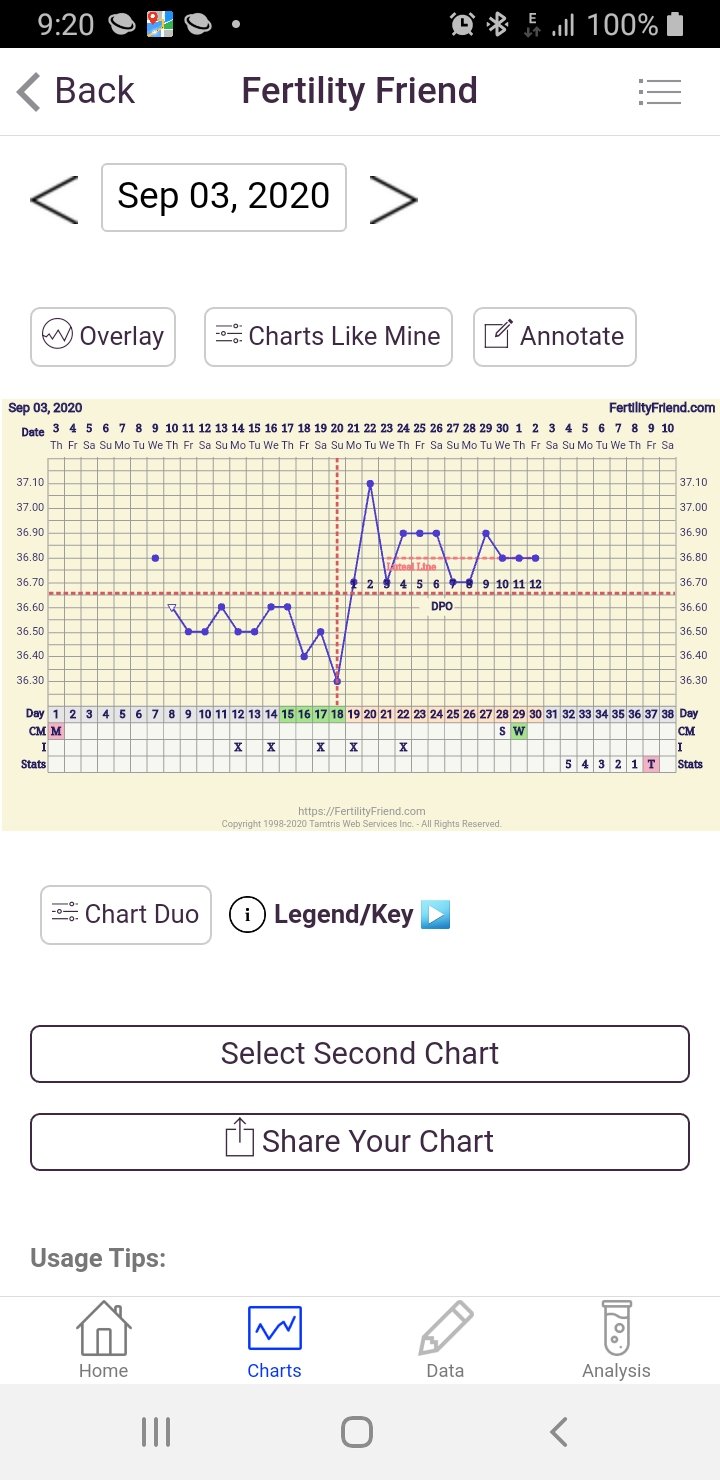View the Legend/Key

point(341,914)
